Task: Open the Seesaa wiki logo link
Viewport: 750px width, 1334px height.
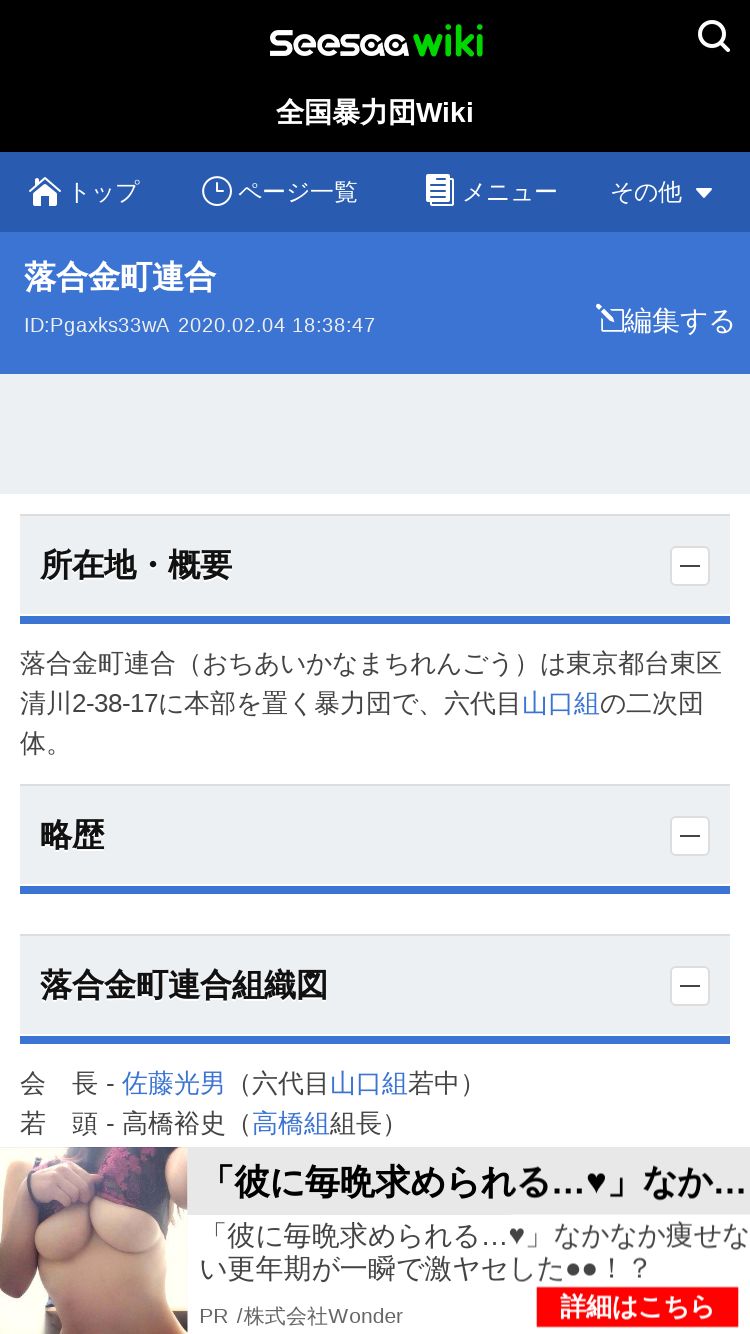Action: [376, 42]
